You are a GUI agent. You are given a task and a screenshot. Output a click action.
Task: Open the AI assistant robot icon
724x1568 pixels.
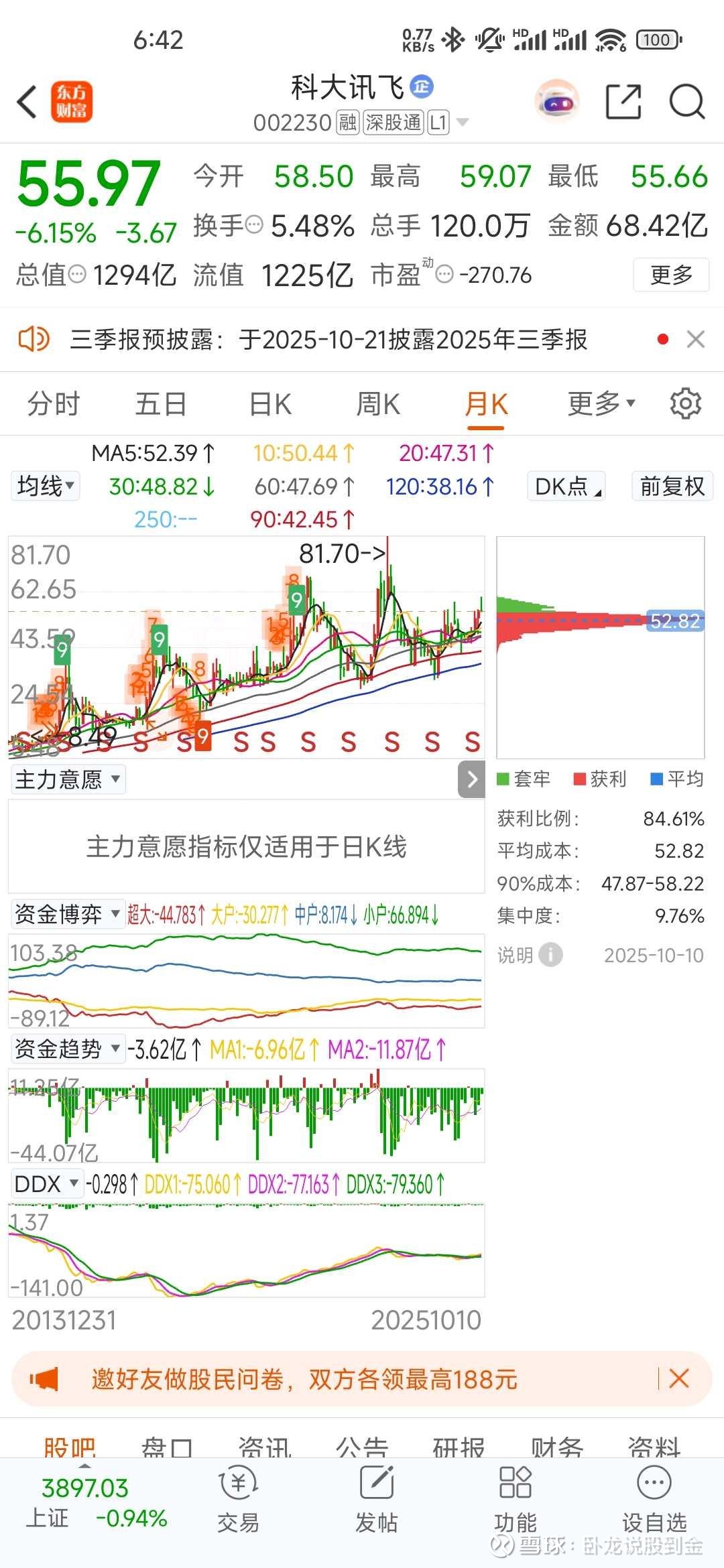(557, 103)
